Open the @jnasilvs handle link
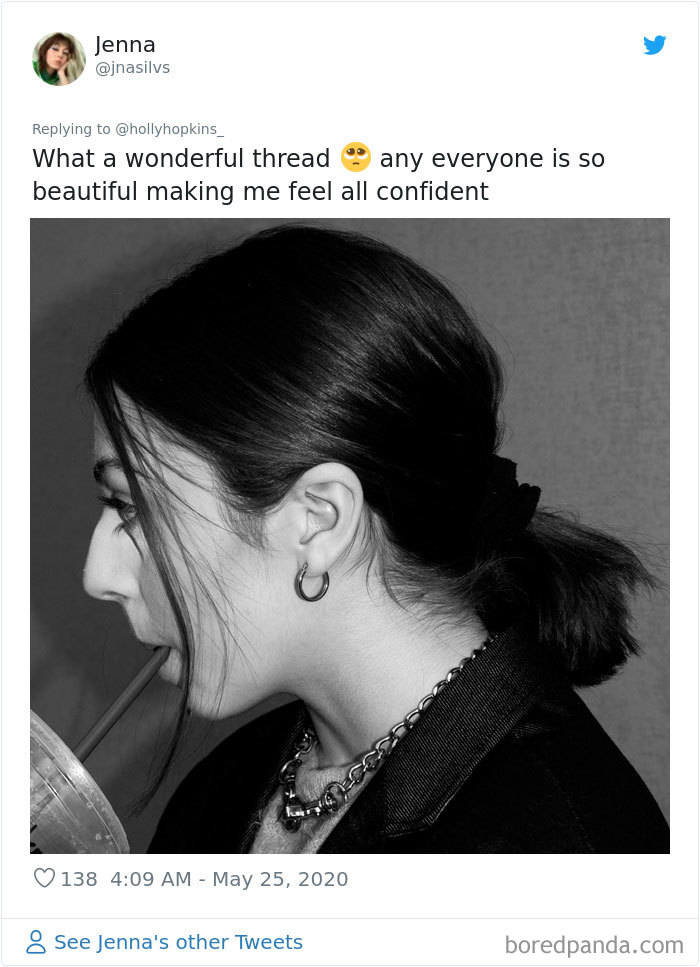The height and width of the screenshot is (967, 700). 132,68
